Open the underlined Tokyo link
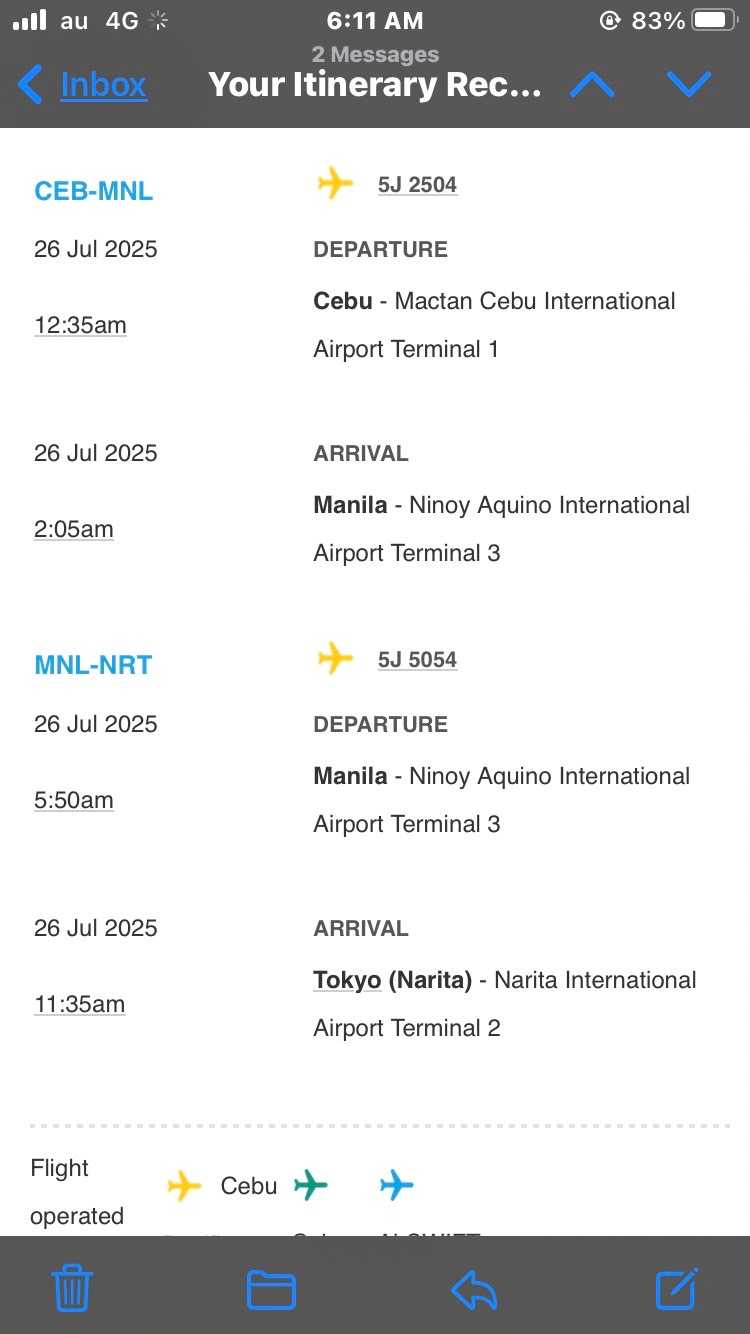This screenshot has height=1334, width=750. (347, 980)
